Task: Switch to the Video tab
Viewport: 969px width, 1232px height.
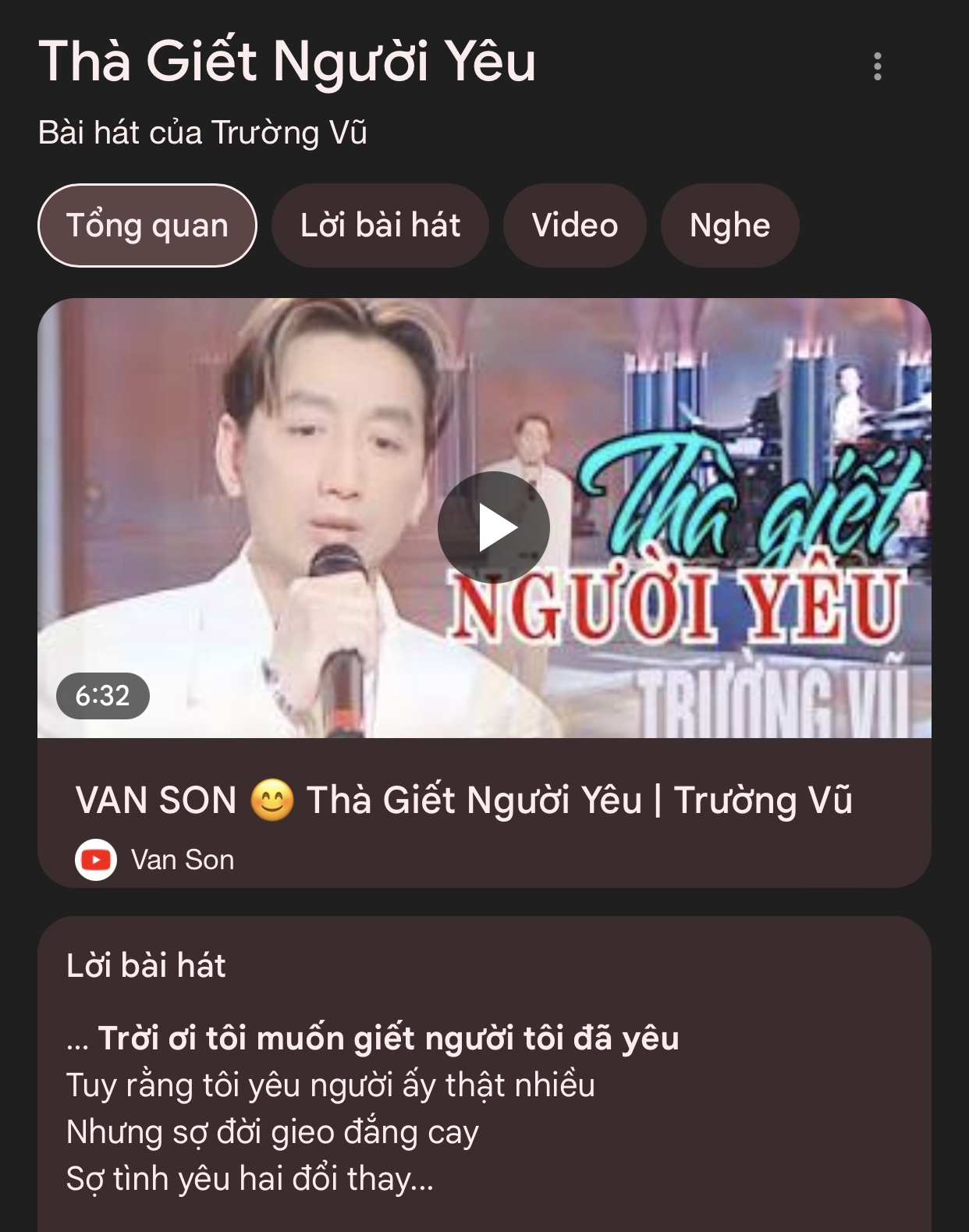Action: click(x=574, y=225)
